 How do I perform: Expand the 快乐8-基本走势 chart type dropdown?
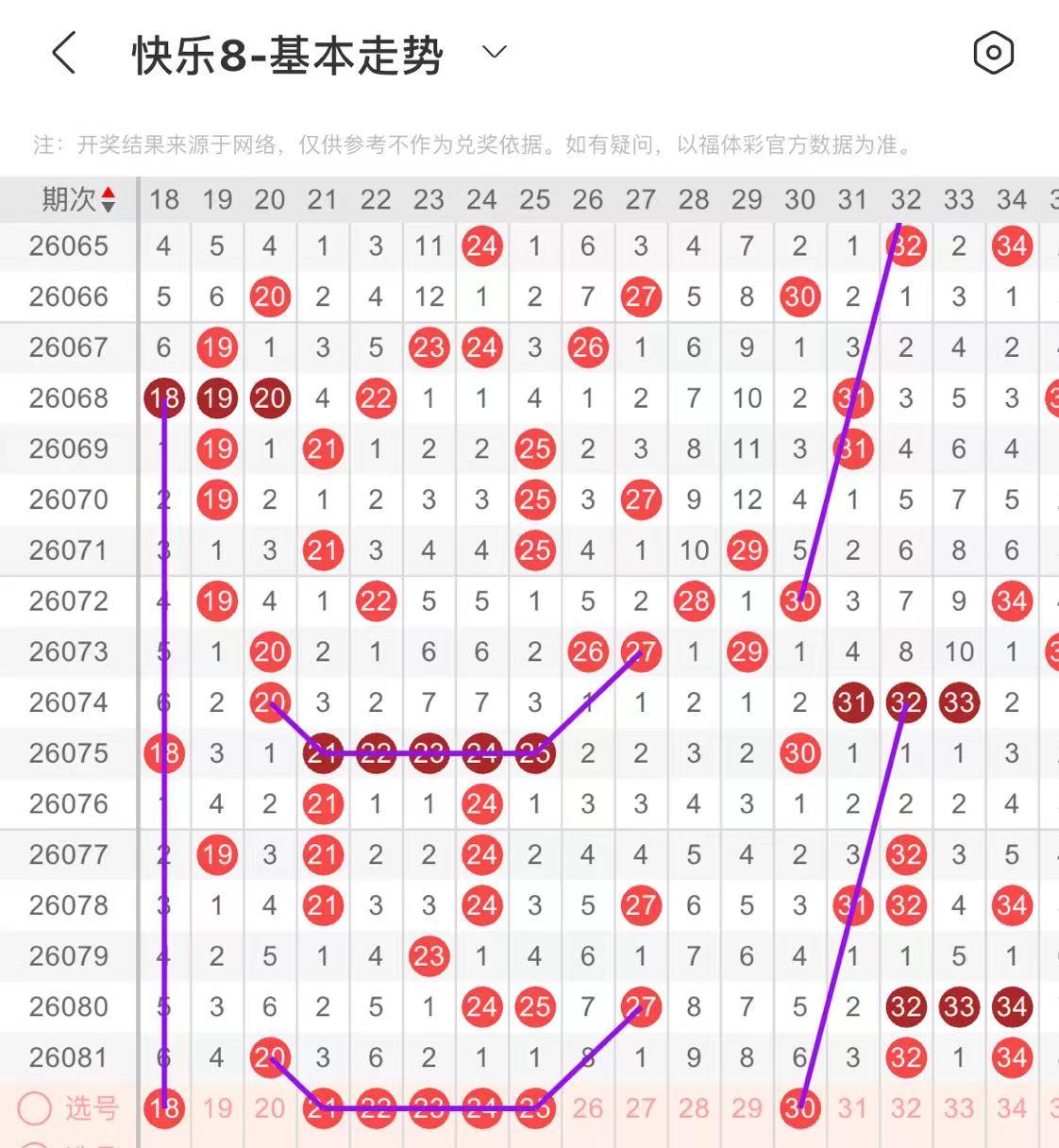point(495,53)
